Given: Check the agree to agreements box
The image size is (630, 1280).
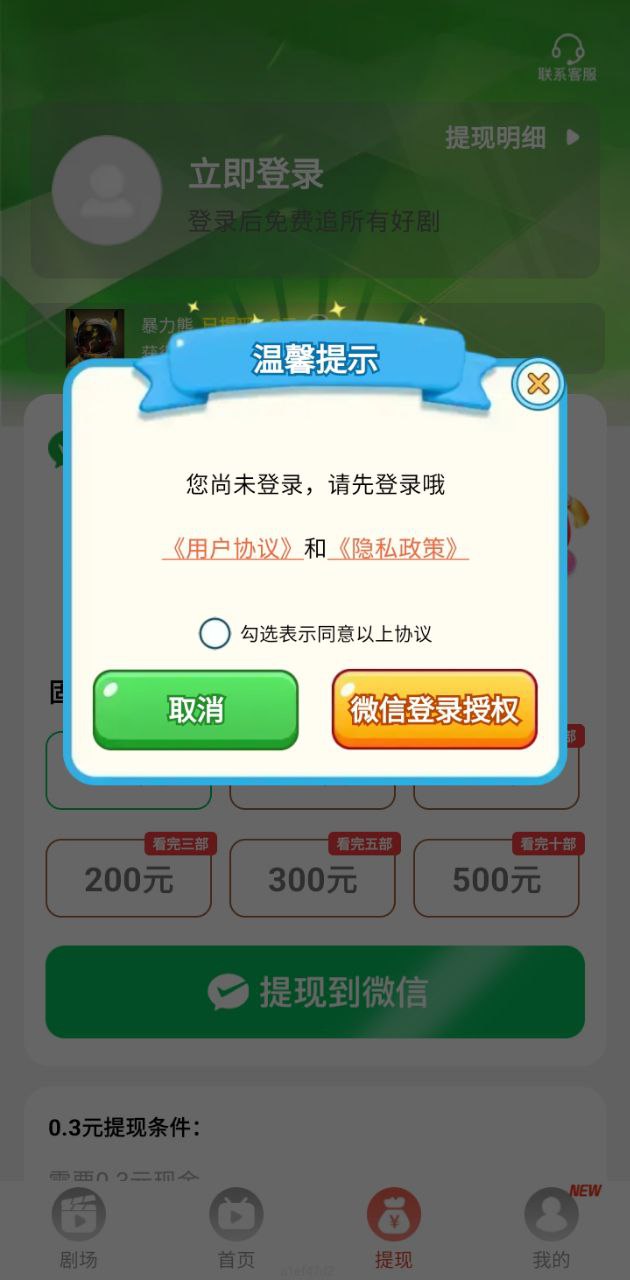Looking at the screenshot, I should [214, 633].
